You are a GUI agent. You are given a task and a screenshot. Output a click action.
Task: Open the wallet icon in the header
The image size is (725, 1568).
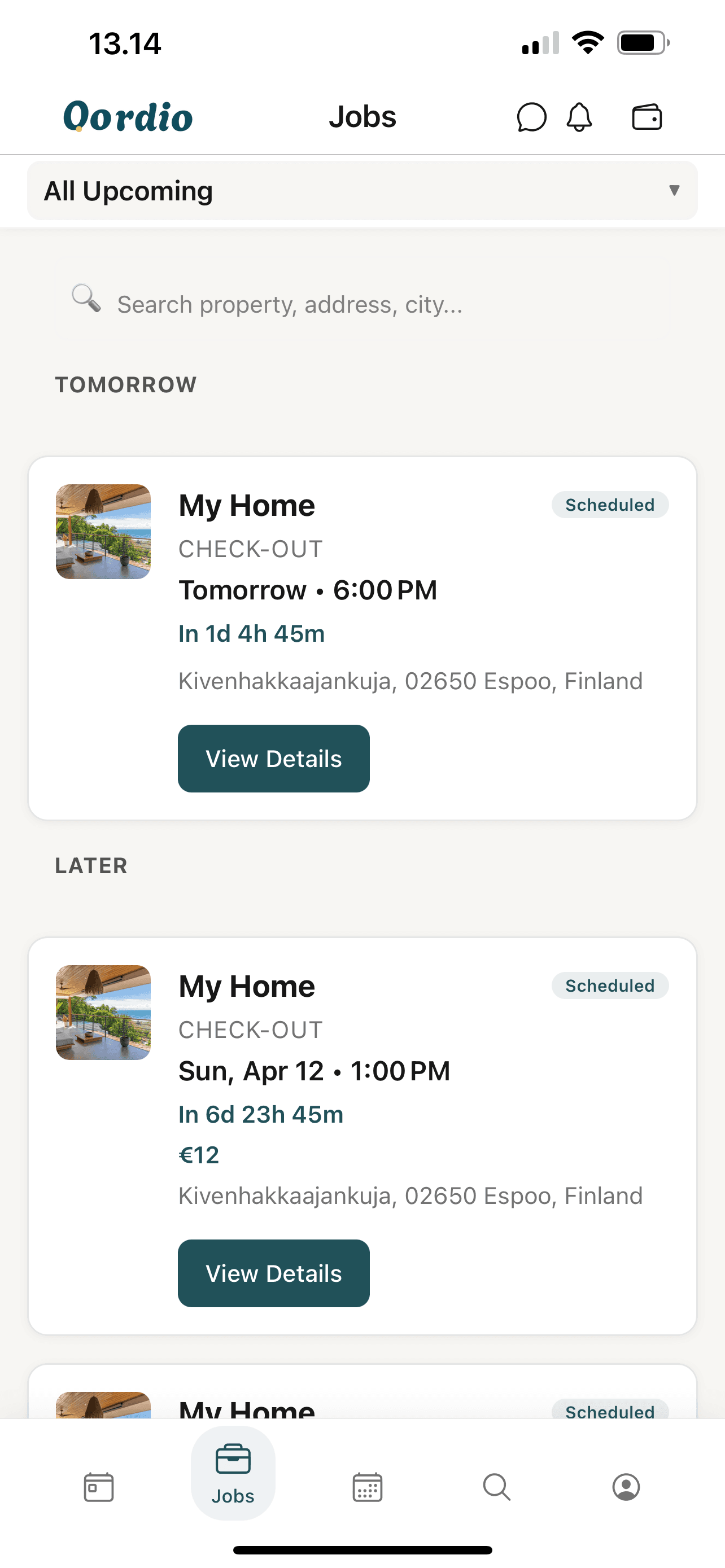(x=647, y=117)
